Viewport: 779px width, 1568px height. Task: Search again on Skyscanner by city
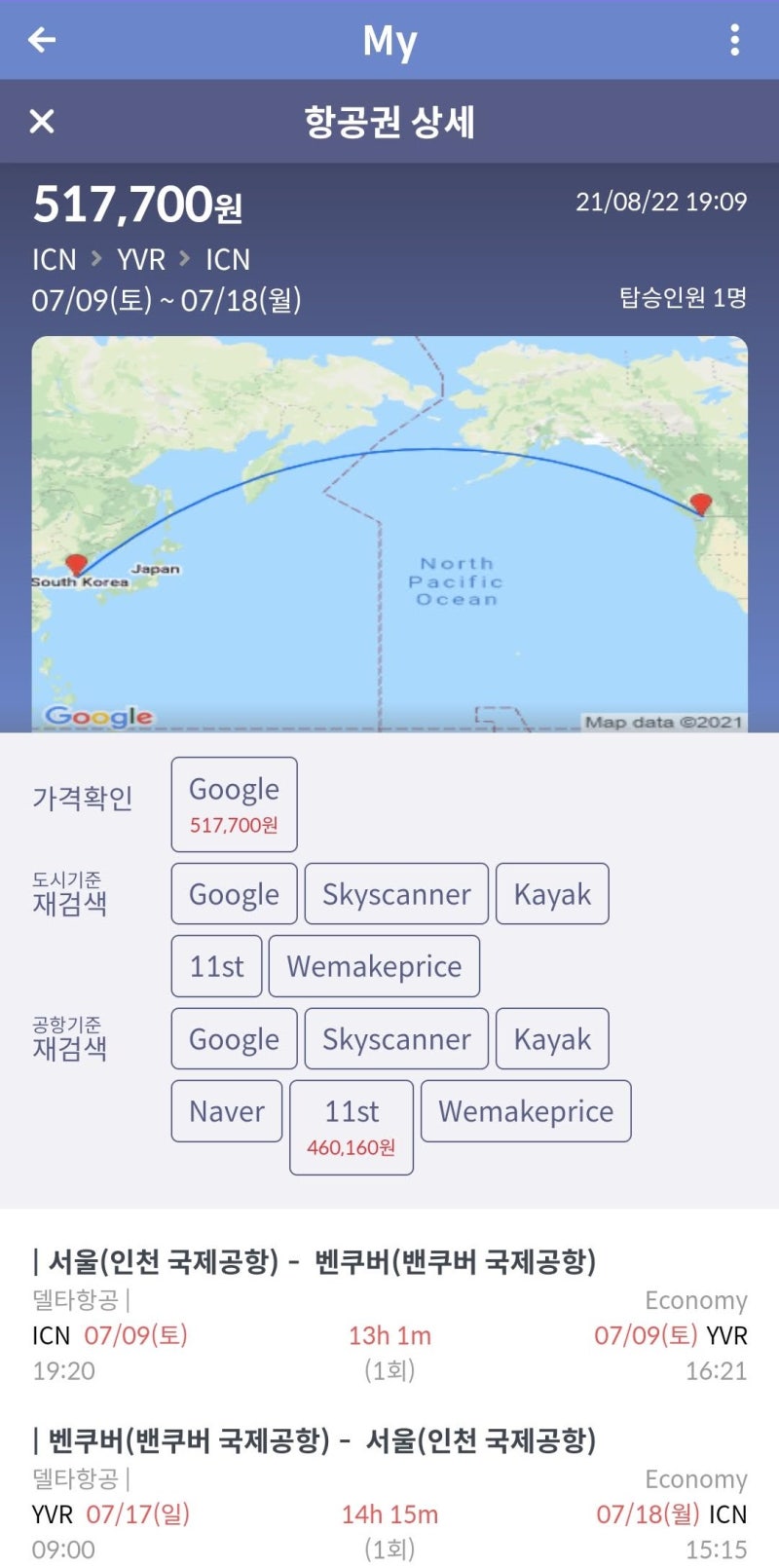coord(396,893)
